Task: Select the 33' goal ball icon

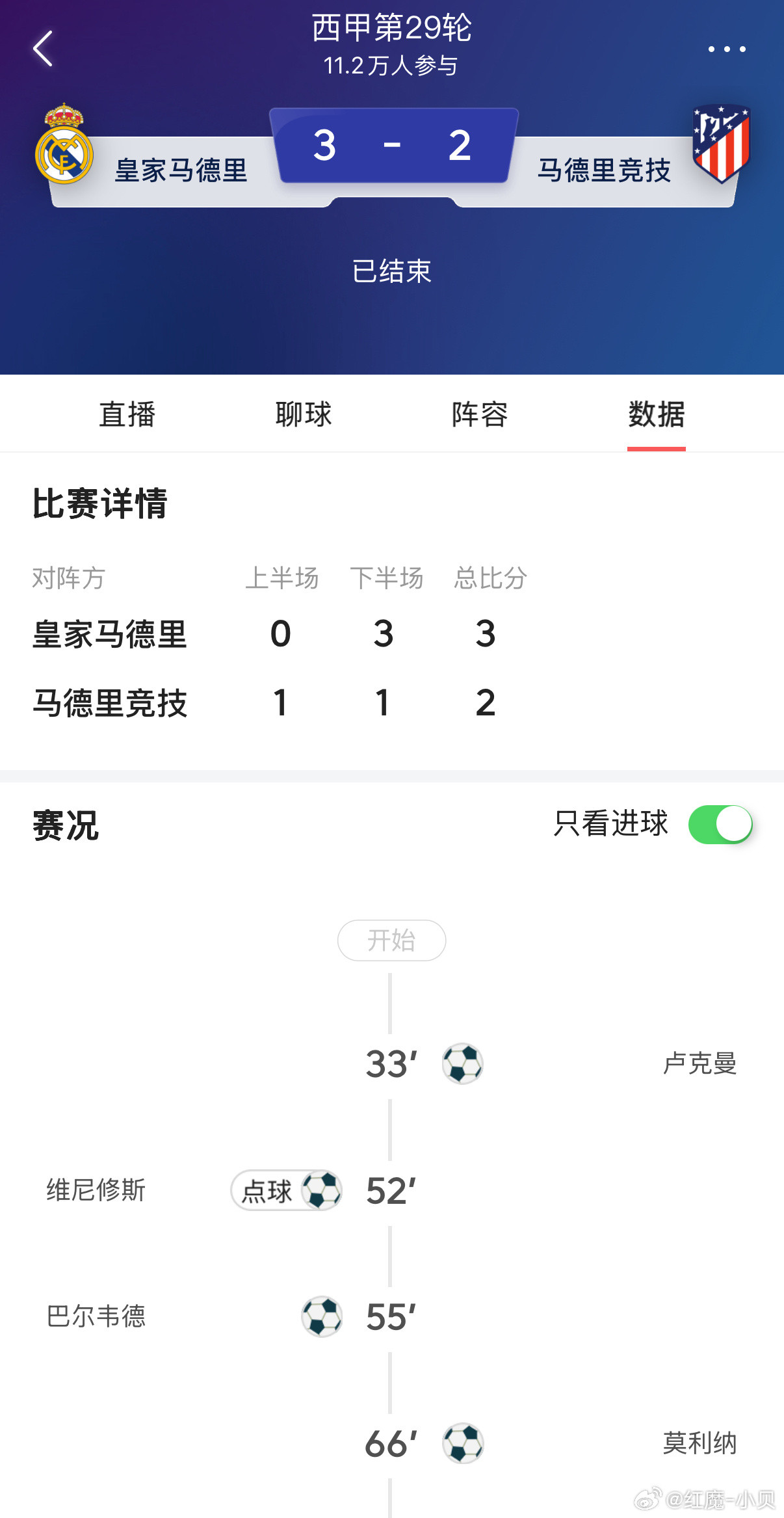Action: click(463, 1064)
